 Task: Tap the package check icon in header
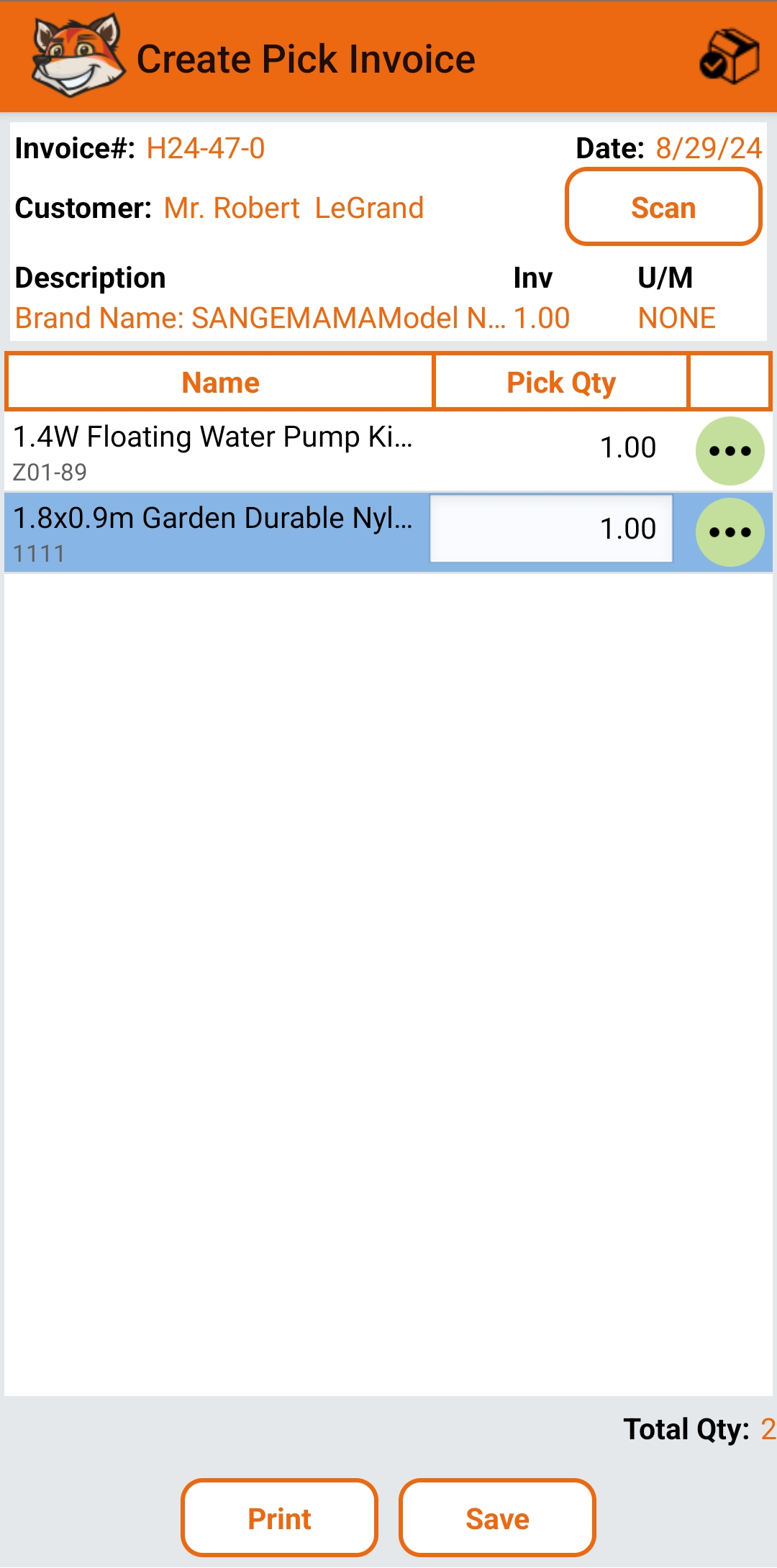click(729, 58)
